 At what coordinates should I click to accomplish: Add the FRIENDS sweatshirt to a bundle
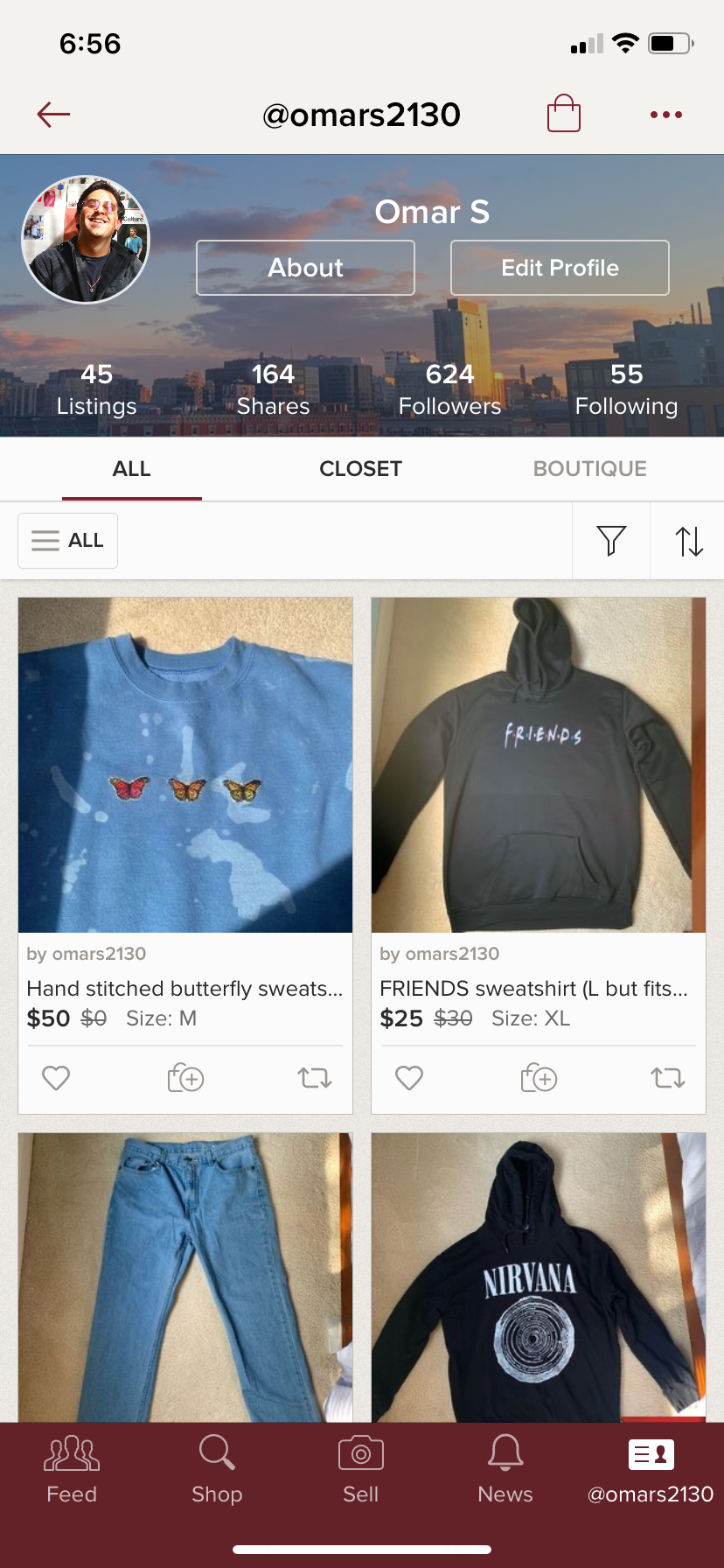tap(539, 1078)
